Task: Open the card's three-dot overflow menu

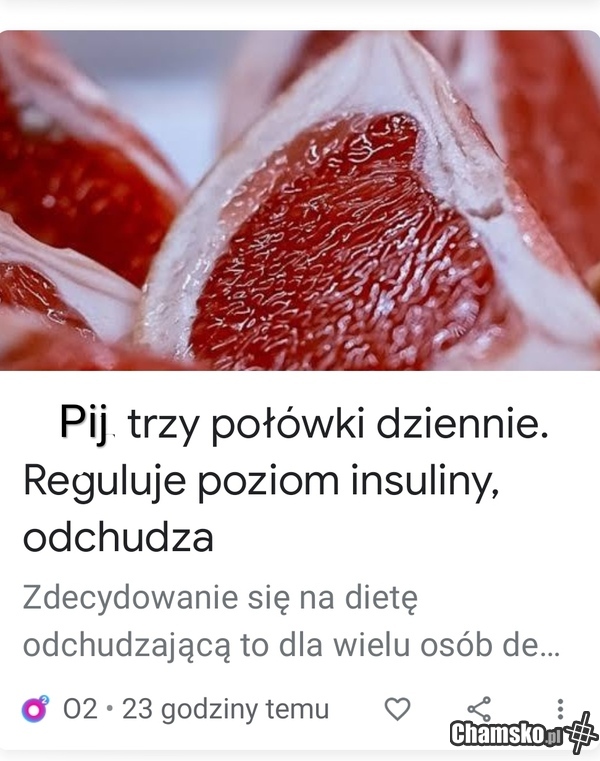Action: (560, 707)
